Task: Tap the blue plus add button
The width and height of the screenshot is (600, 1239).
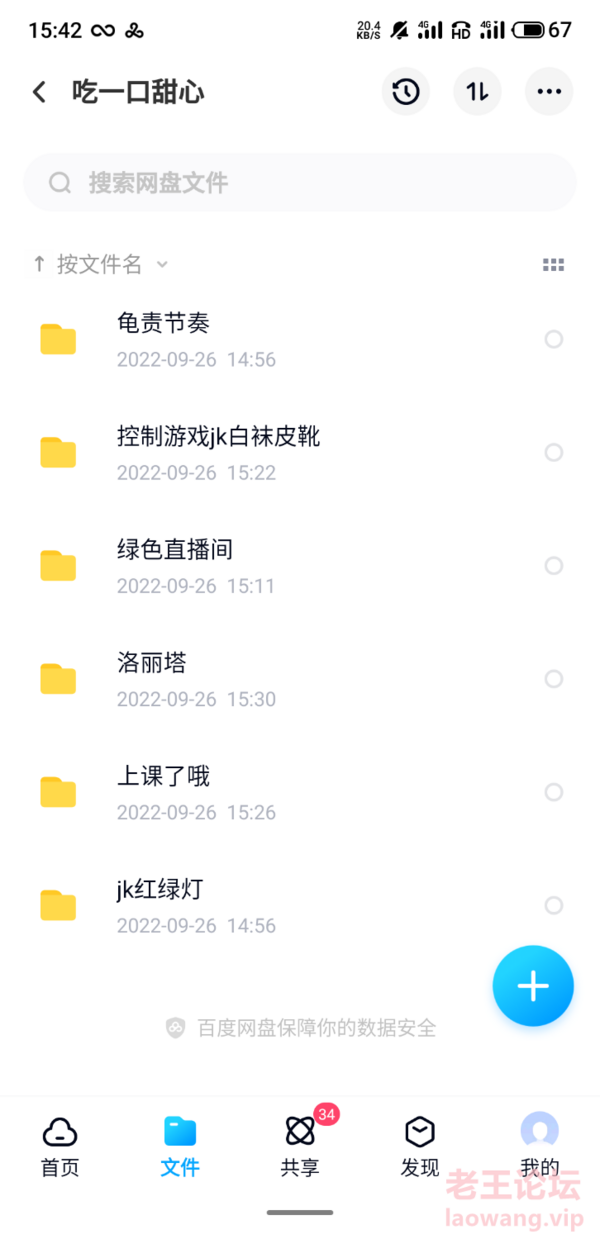Action: tap(533, 986)
